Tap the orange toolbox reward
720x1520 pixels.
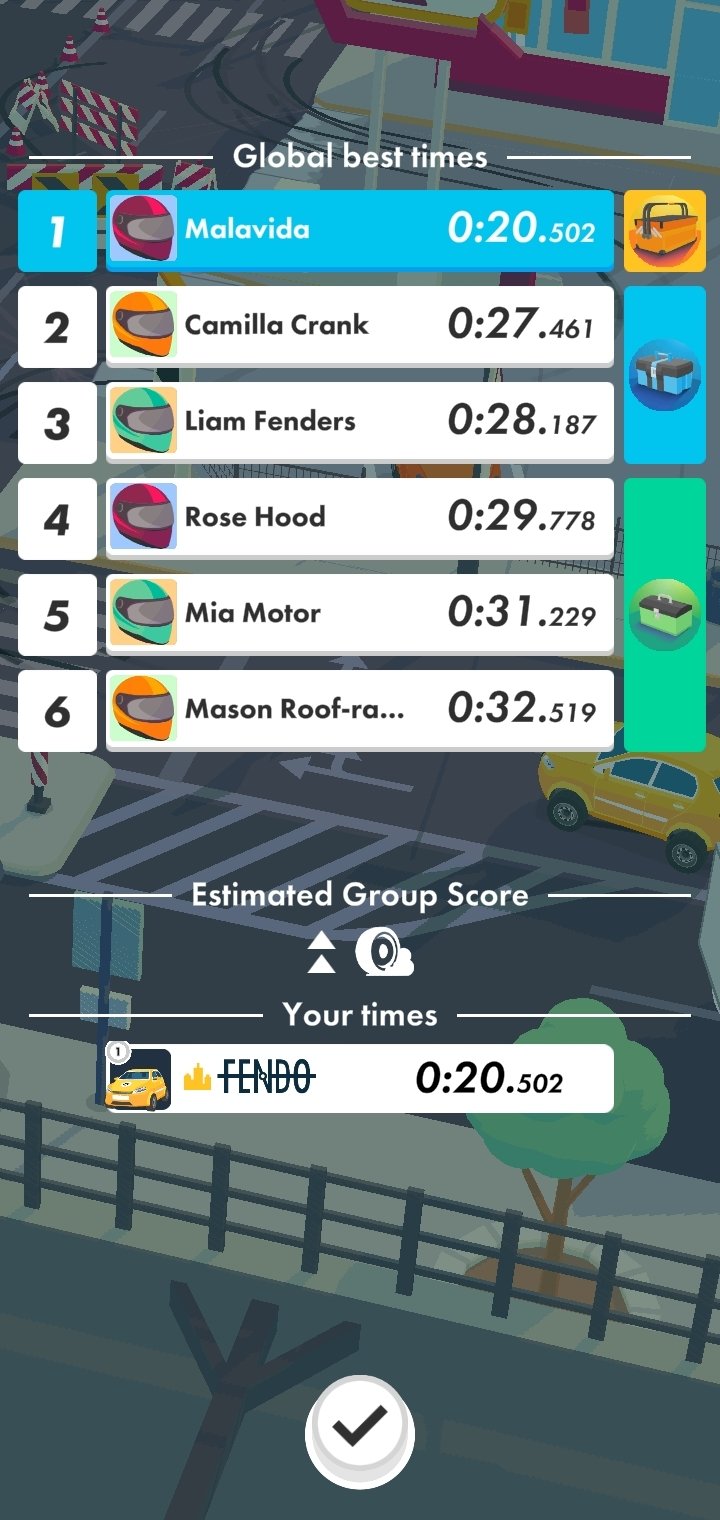pyautogui.click(x=665, y=231)
